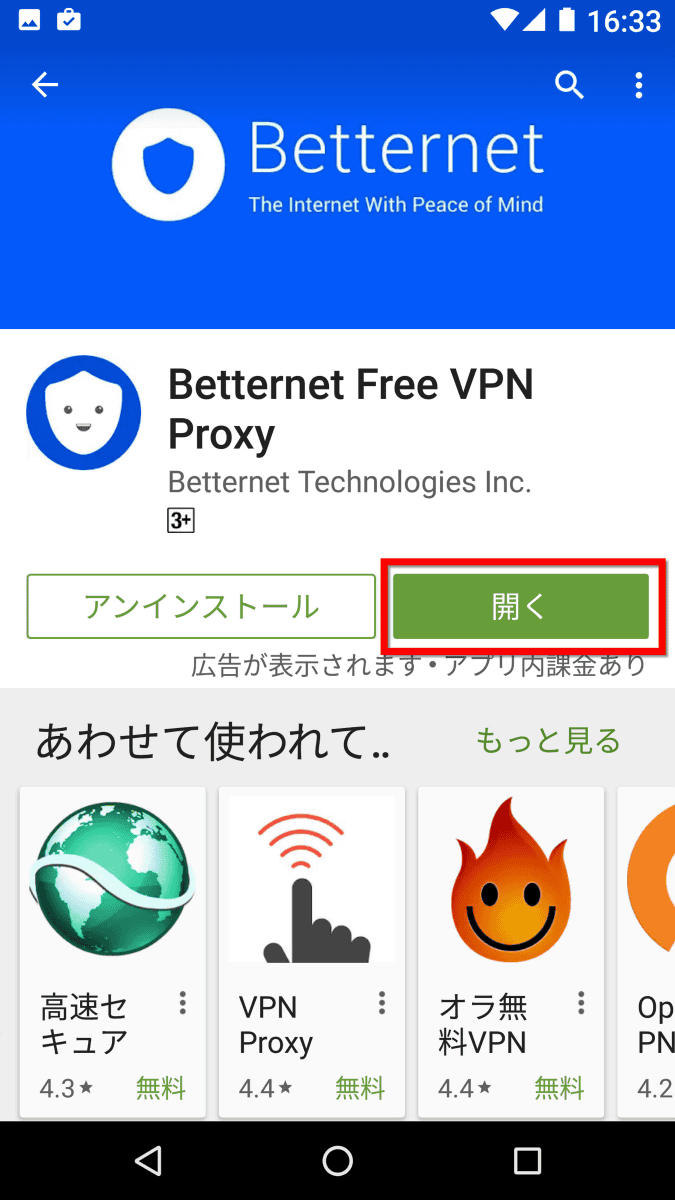Open the VPN Proxy app card

point(312,951)
